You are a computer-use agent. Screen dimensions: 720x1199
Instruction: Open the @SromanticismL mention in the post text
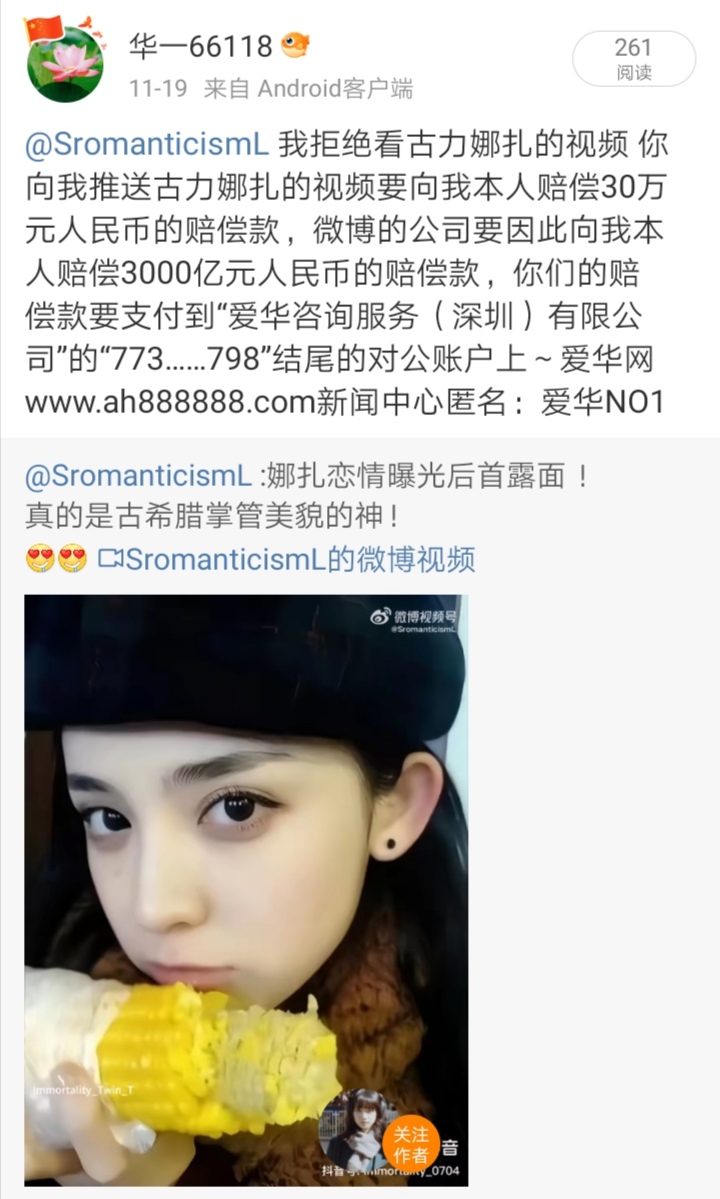(147, 145)
